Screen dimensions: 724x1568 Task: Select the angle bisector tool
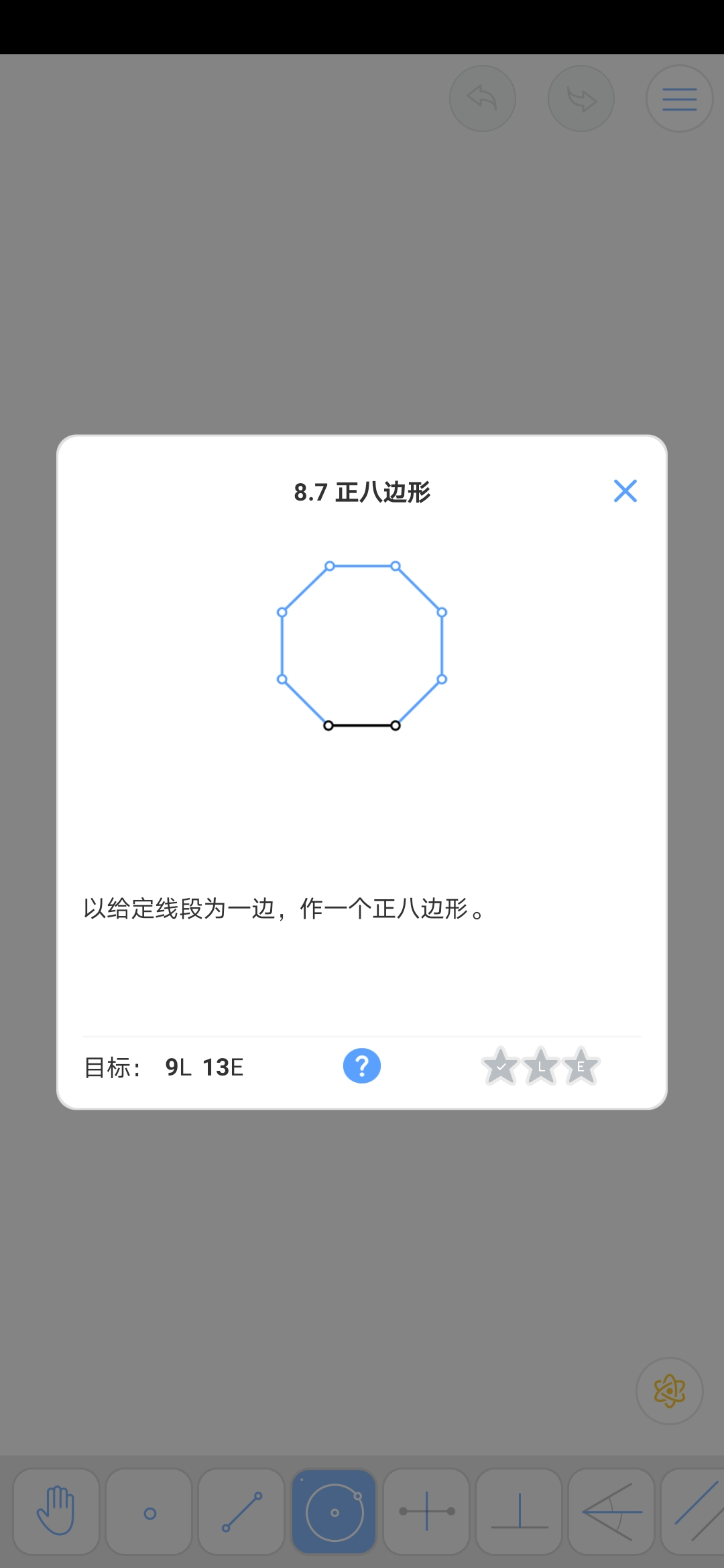pyautogui.click(x=611, y=1512)
